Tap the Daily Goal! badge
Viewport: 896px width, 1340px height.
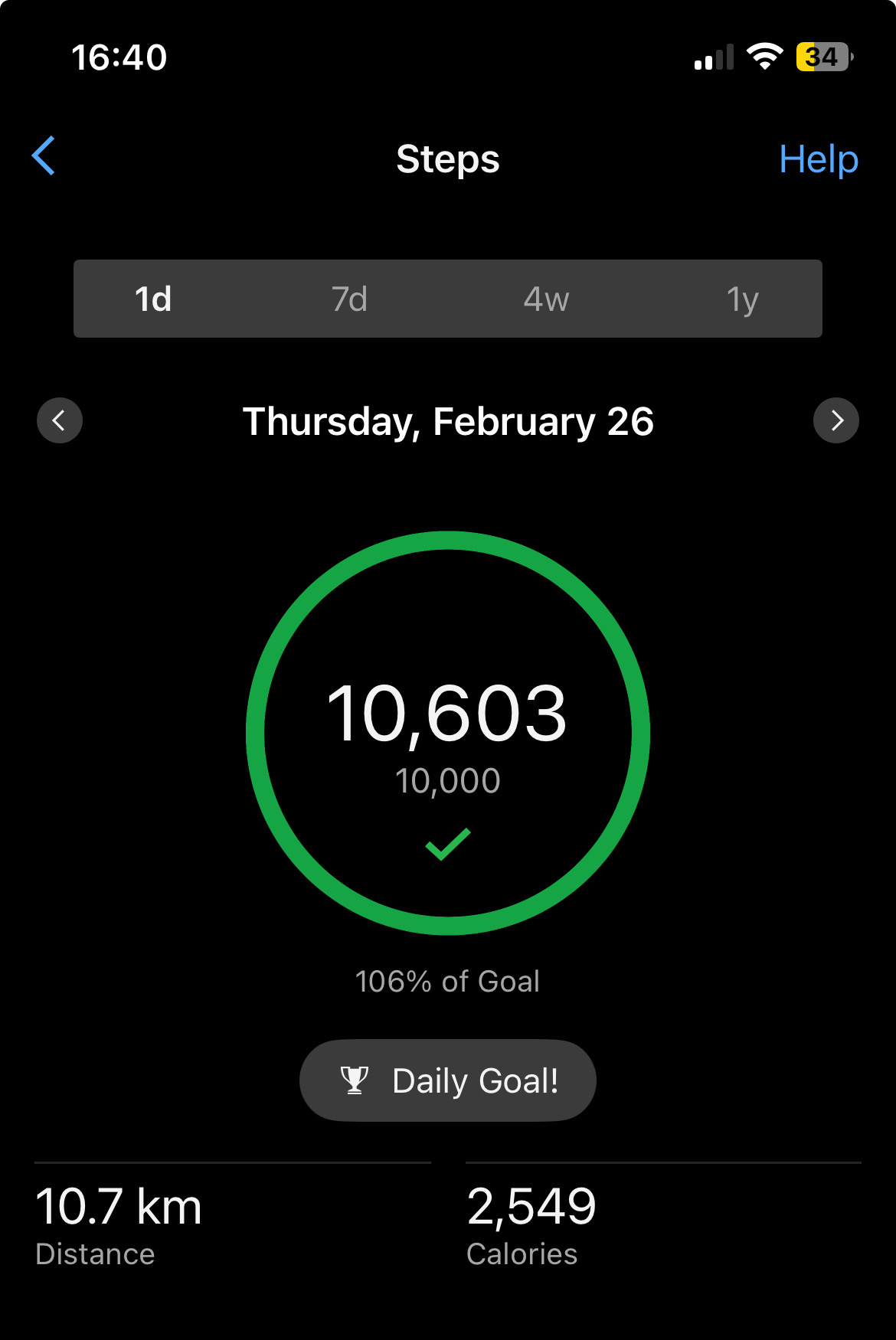point(448,1080)
